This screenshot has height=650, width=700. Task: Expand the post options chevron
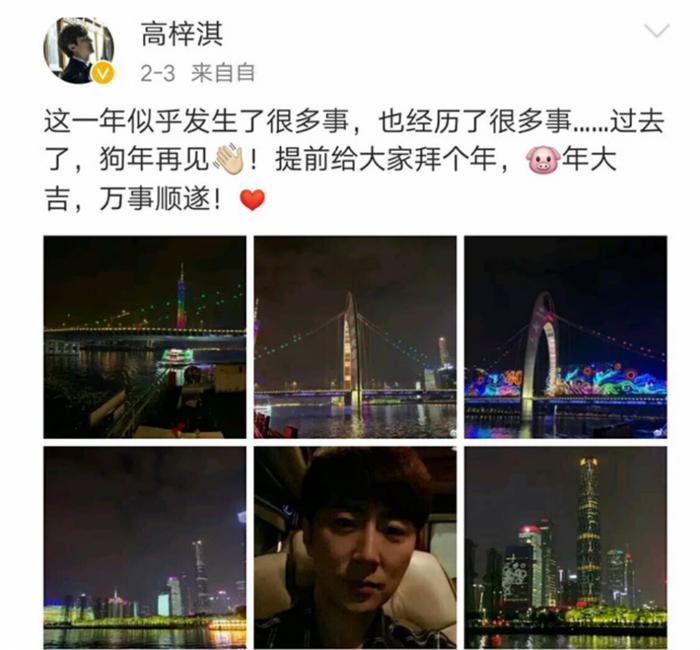(x=656, y=32)
